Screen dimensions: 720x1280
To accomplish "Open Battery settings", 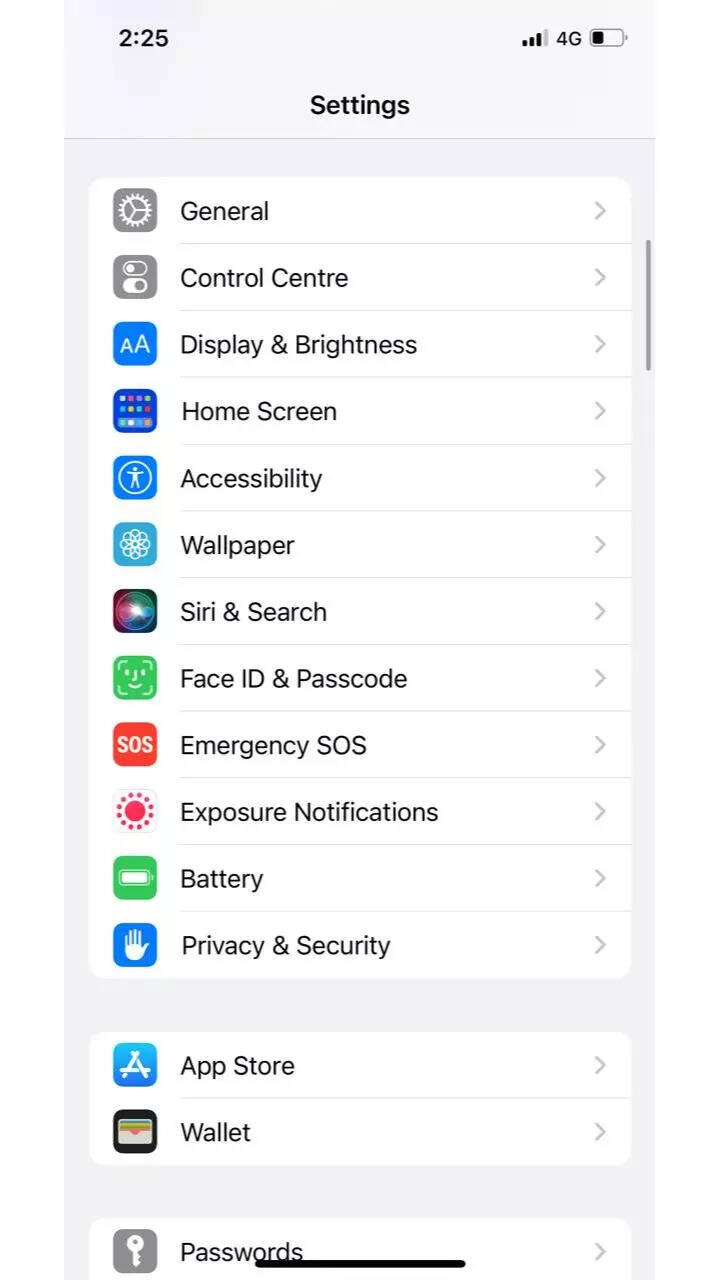I will (360, 879).
